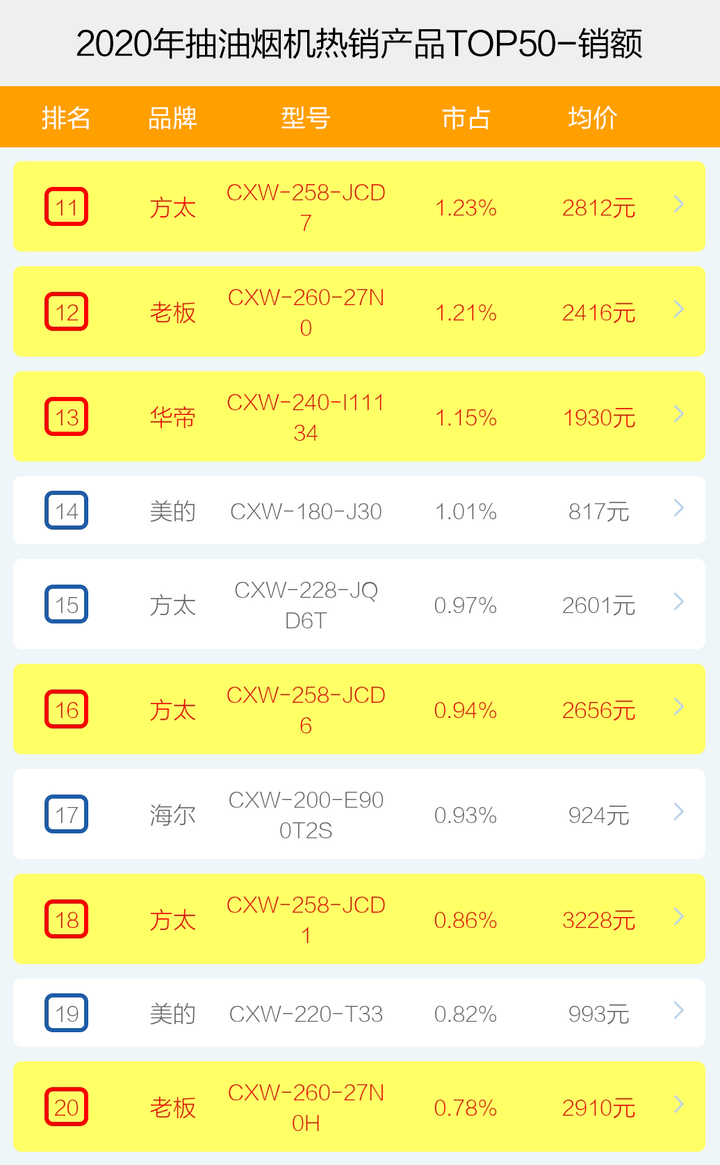This screenshot has width=720, height=1165.
Task: Select the blue rank 14 badge
Action: pyautogui.click(x=66, y=509)
